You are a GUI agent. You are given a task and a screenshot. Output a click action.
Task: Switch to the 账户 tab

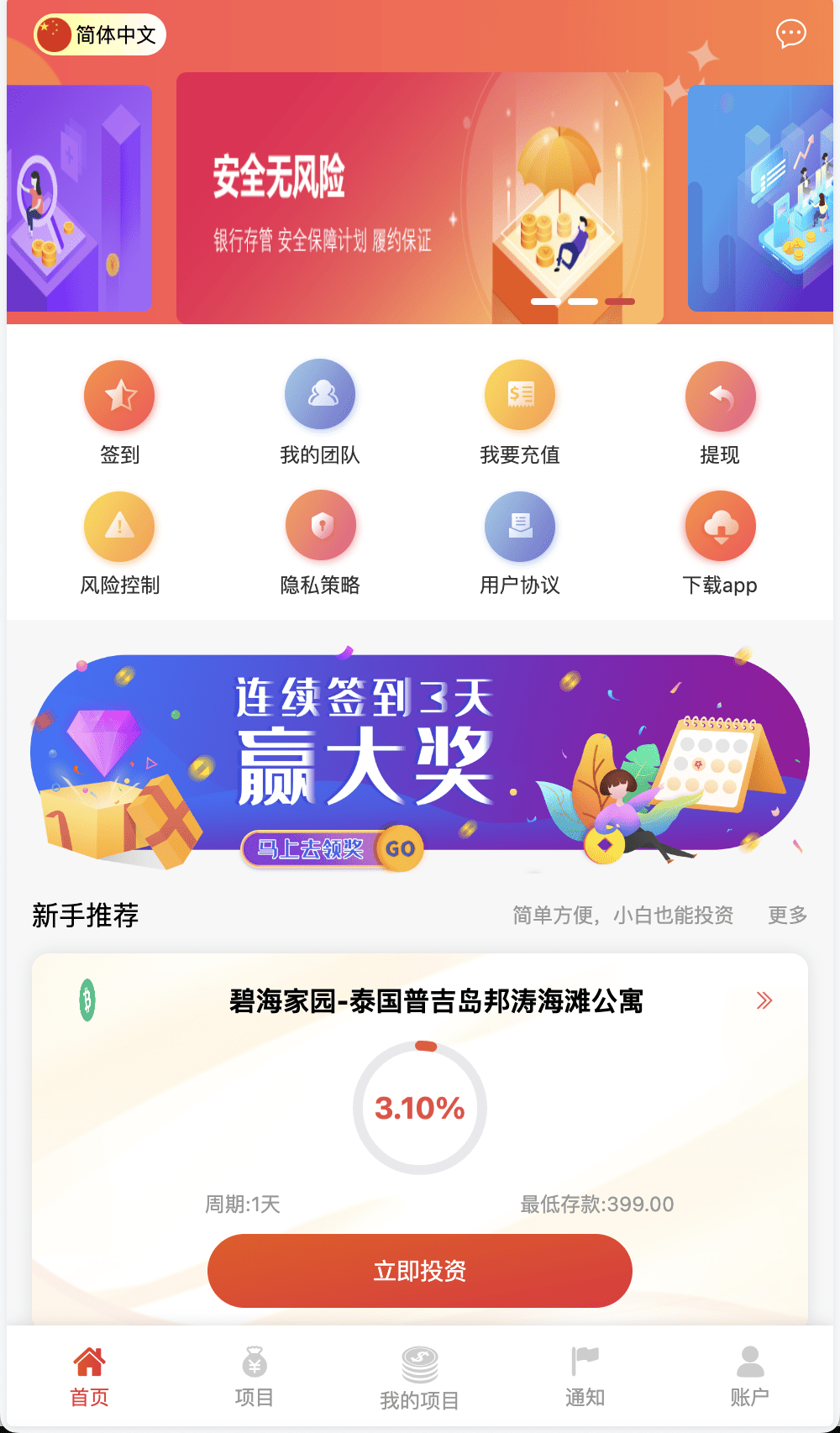click(749, 1376)
